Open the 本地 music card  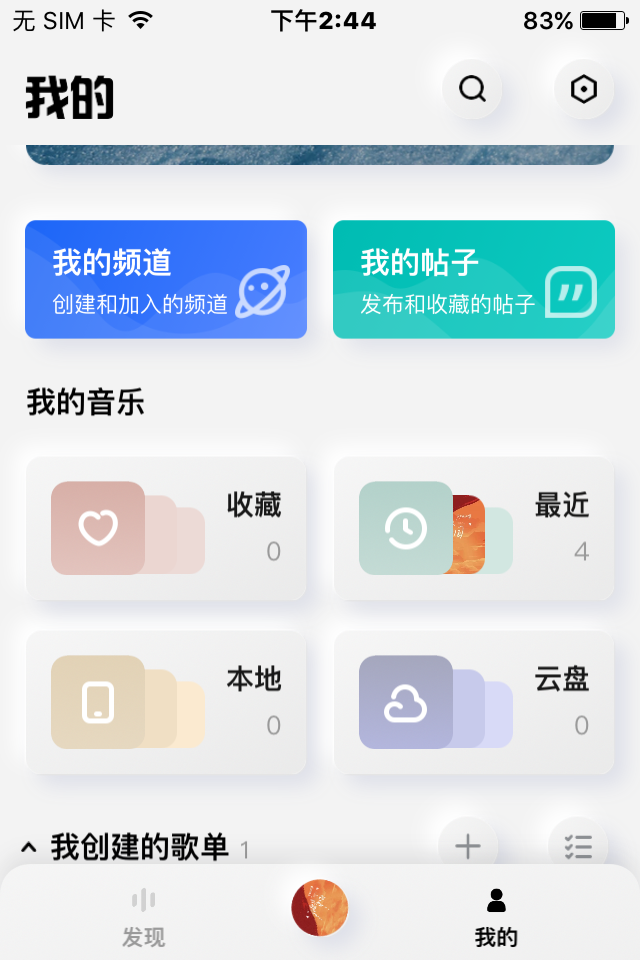[x=166, y=702]
